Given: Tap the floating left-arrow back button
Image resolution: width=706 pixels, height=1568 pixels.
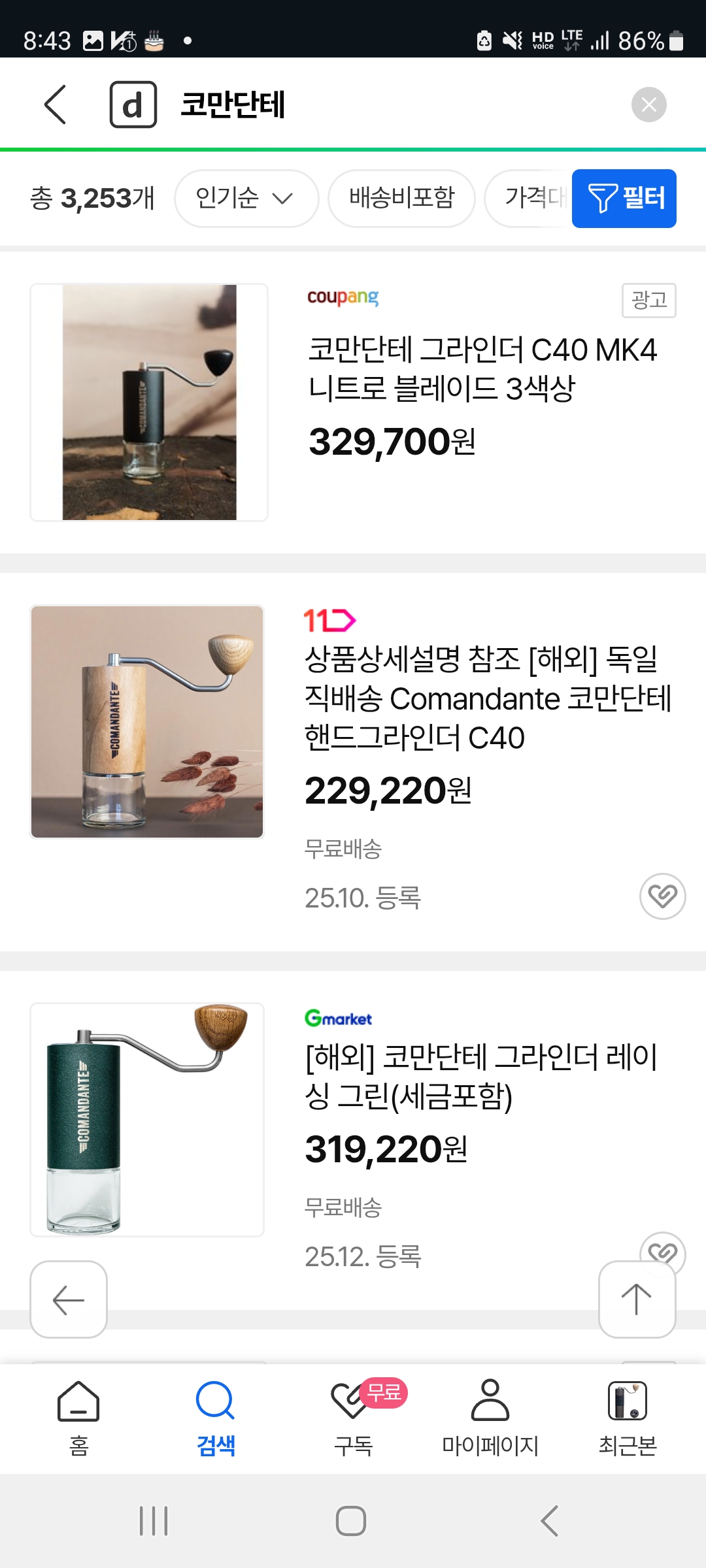Looking at the screenshot, I should coord(69,1299).
